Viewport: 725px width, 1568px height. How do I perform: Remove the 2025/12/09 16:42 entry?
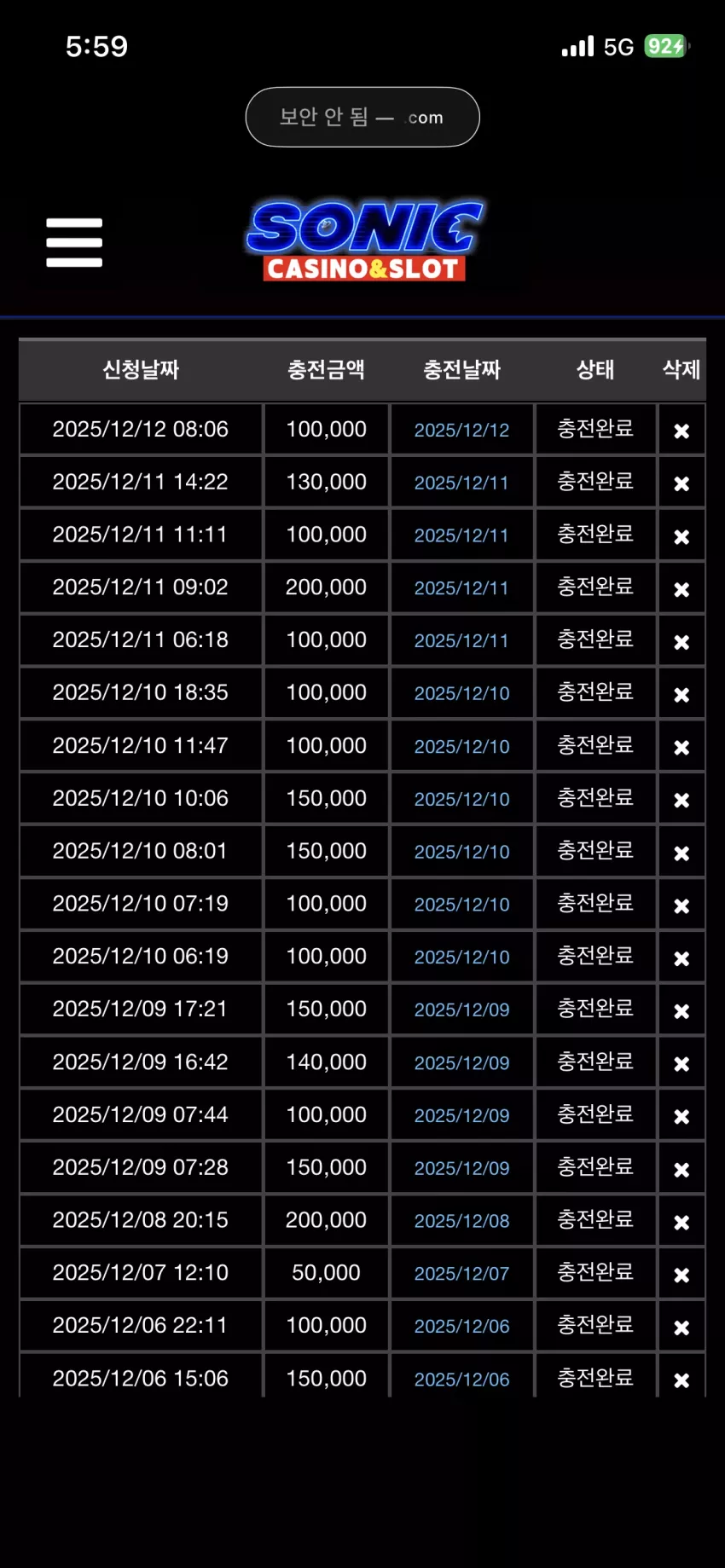(681, 1063)
